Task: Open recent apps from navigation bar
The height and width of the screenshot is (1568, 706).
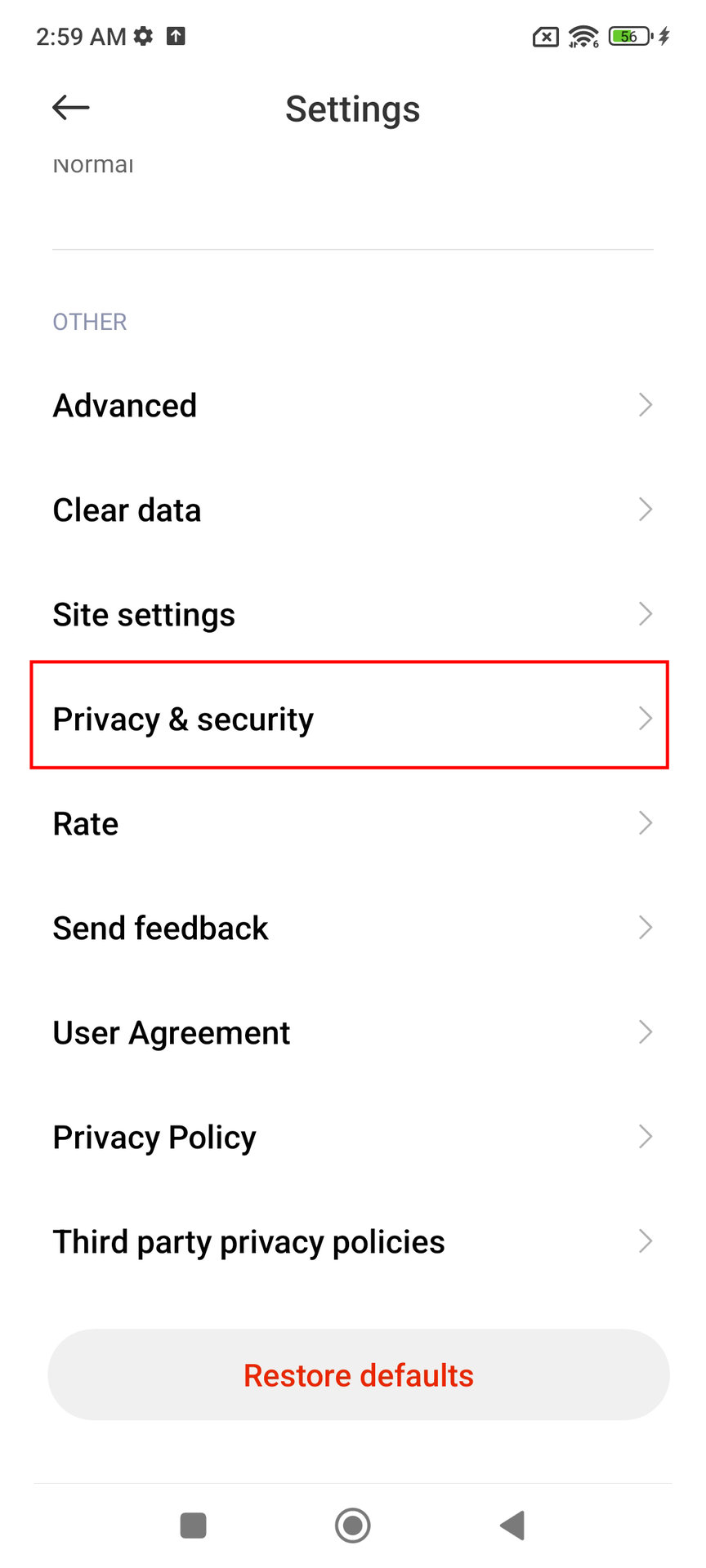Action: [193, 1525]
